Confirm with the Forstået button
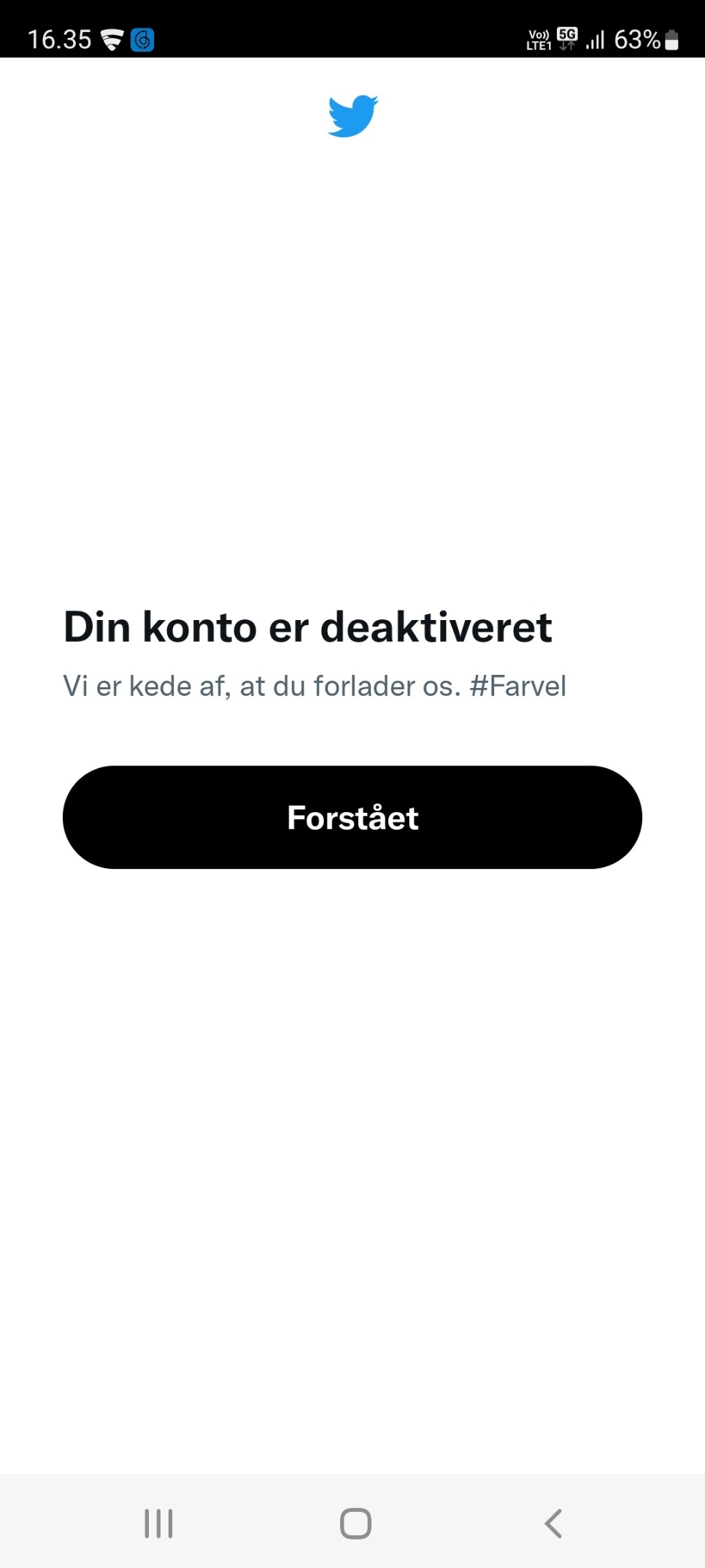This screenshot has height=1568, width=705. tap(352, 817)
